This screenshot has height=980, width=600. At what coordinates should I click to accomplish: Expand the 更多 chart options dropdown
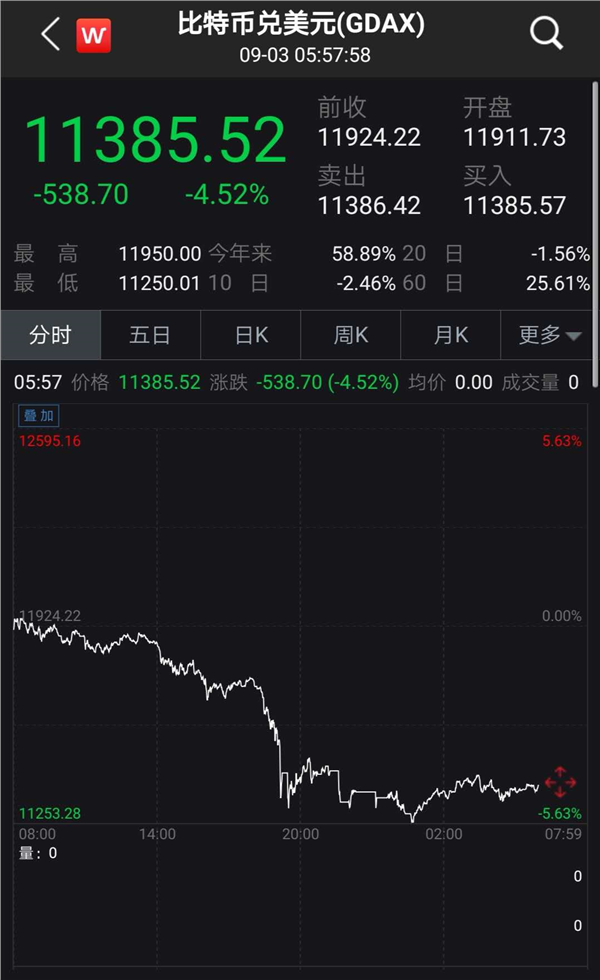pos(549,335)
